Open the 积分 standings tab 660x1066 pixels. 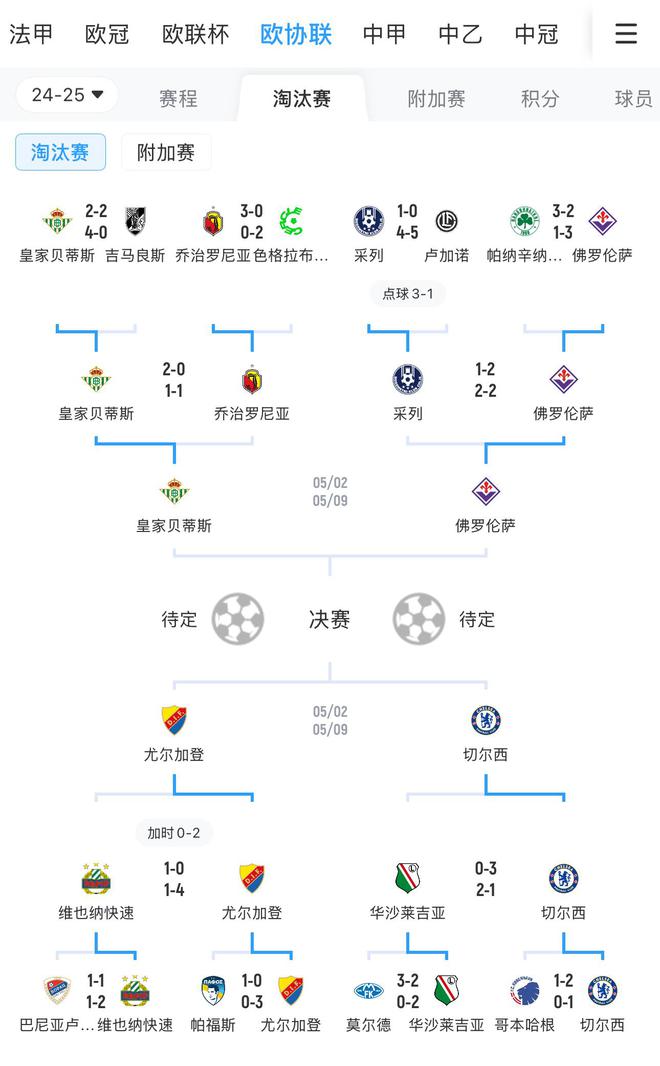pyautogui.click(x=540, y=99)
